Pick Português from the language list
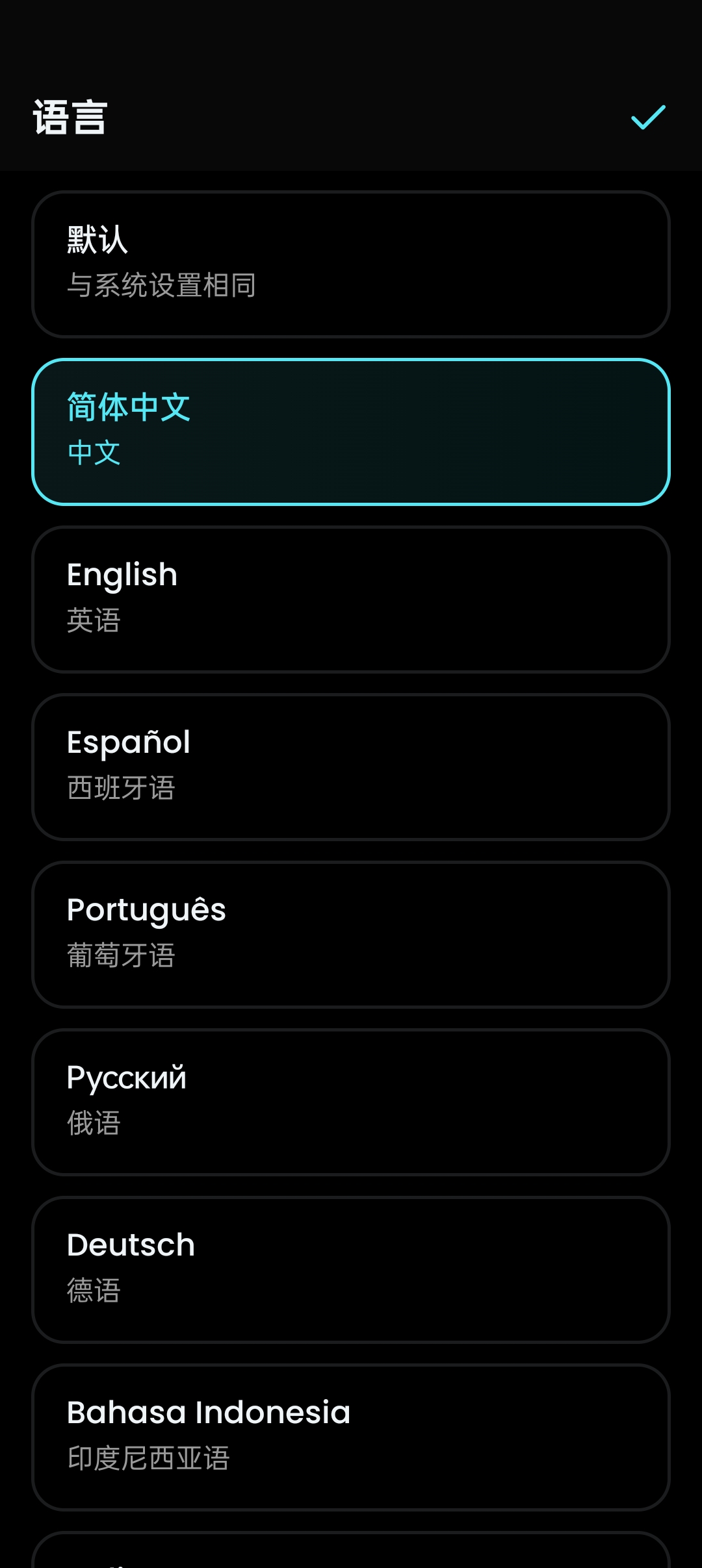 (x=351, y=934)
